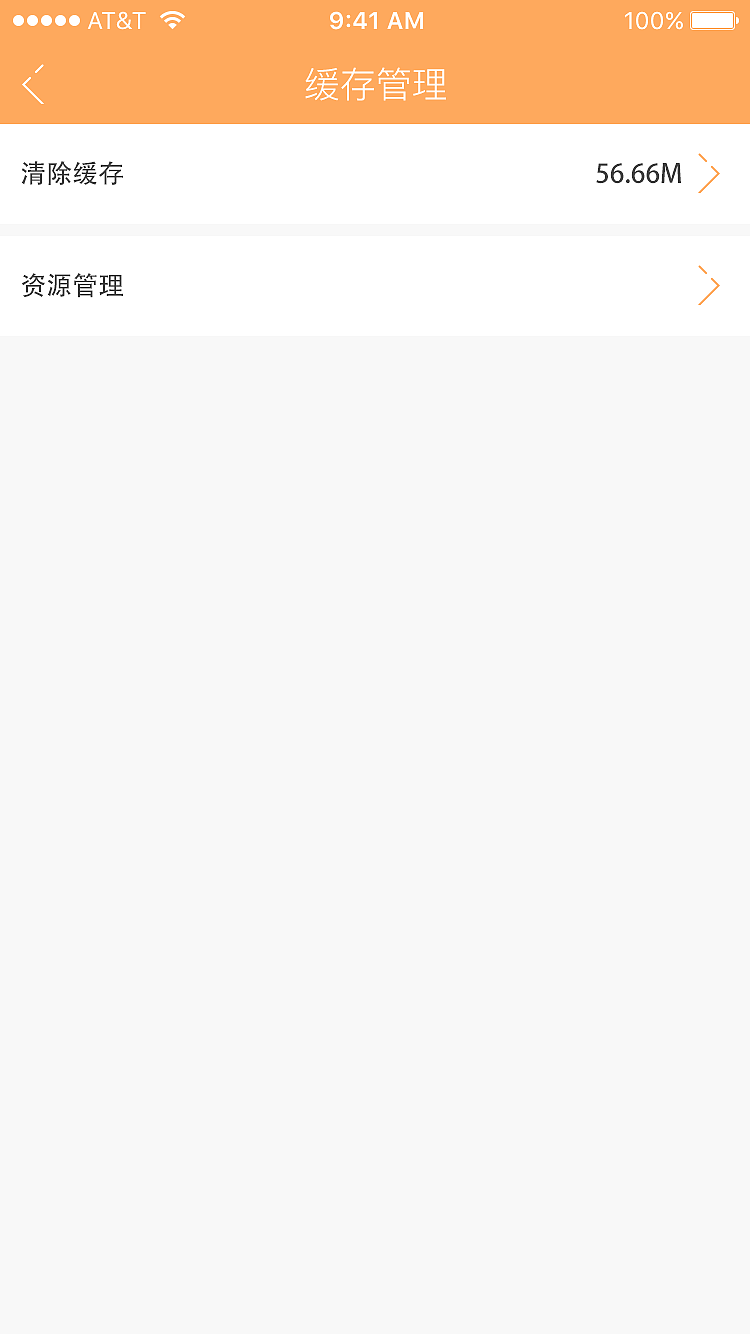The image size is (750, 1334).
Task: Open the 清除缓存 cache clearing row
Action: coord(375,173)
